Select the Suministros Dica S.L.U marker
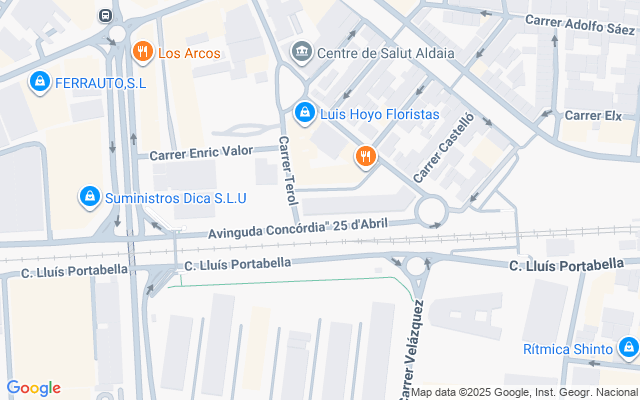The image size is (640, 400). (89, 196)
